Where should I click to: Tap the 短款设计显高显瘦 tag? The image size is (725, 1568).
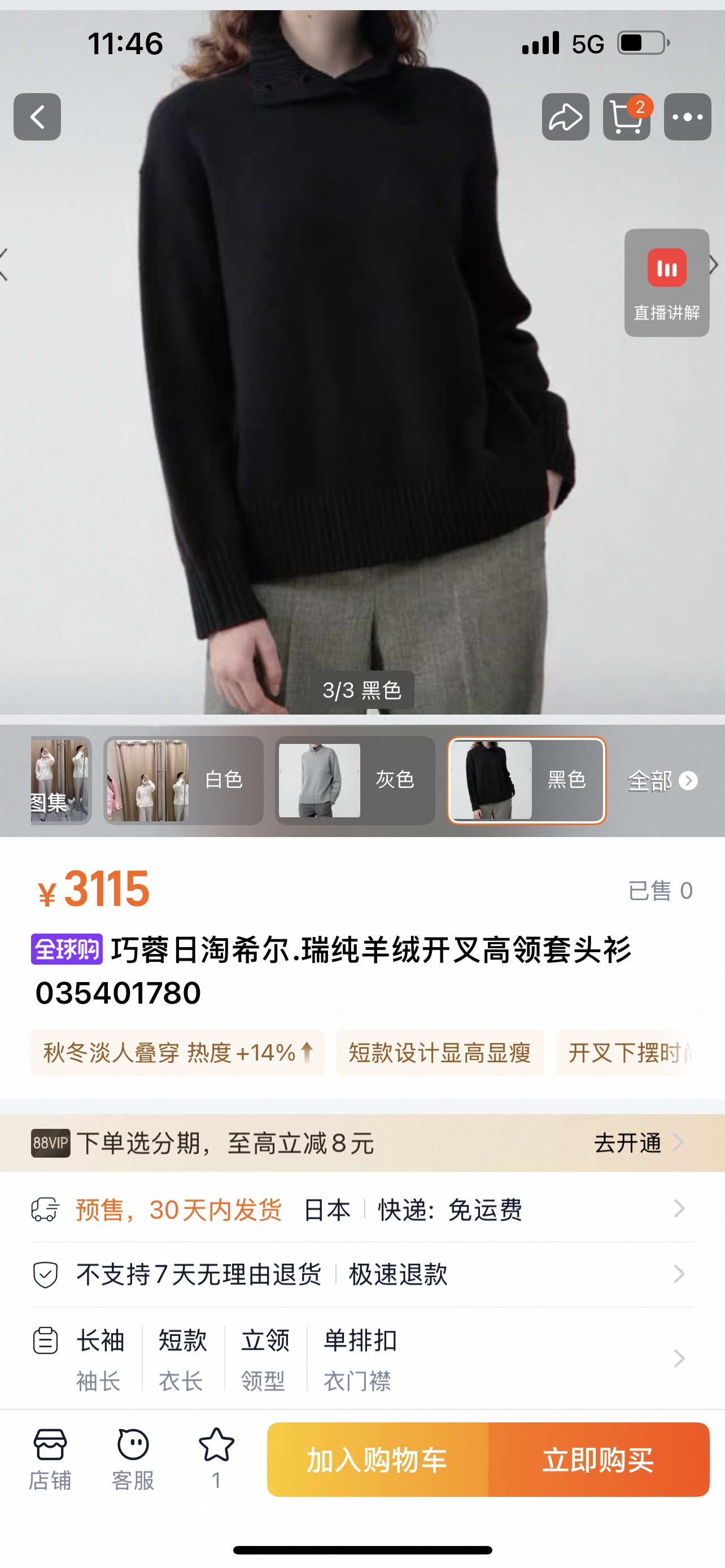coord(439,1053)
